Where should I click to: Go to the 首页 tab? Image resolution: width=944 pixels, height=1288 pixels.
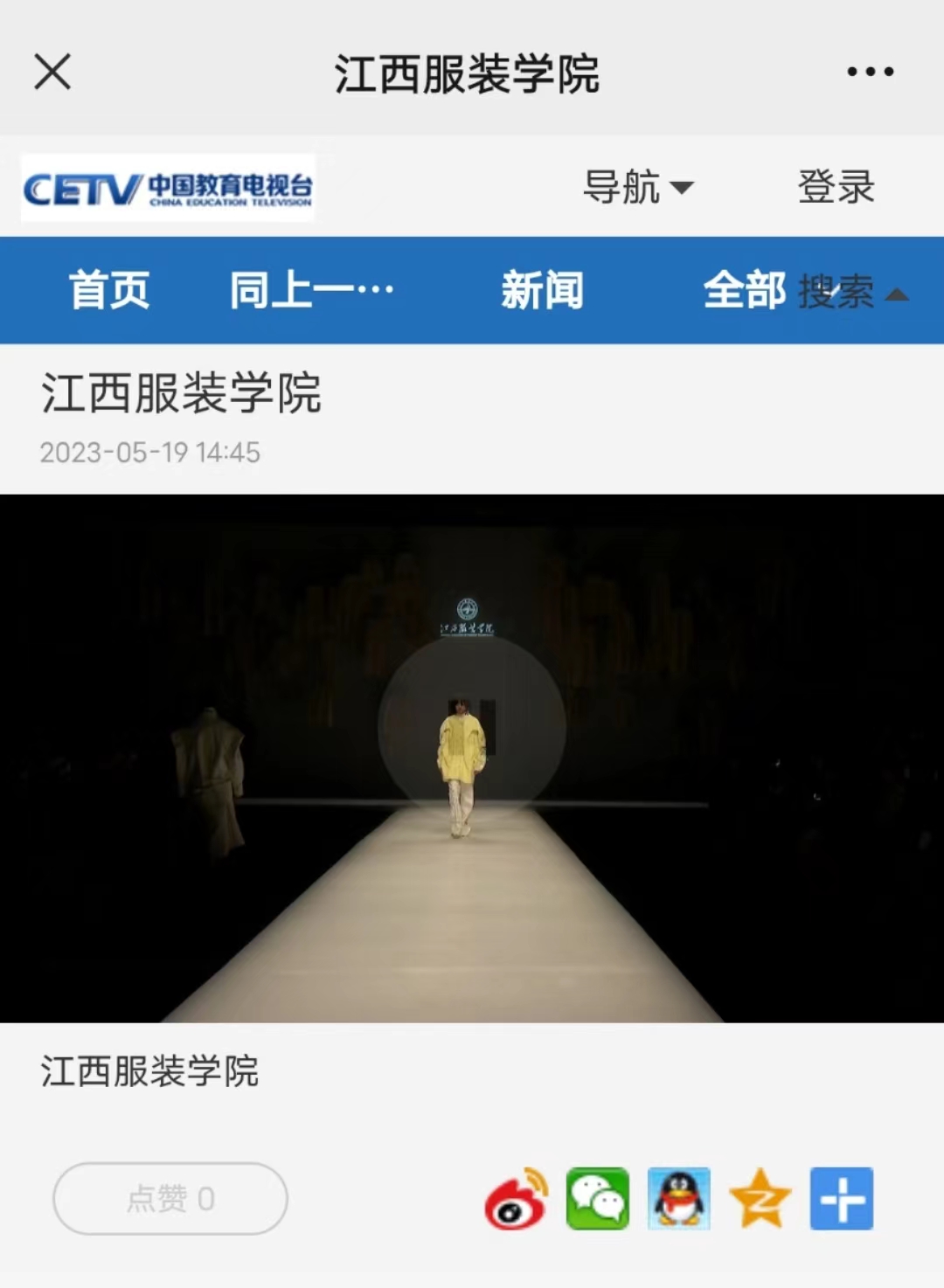(109, 290)
